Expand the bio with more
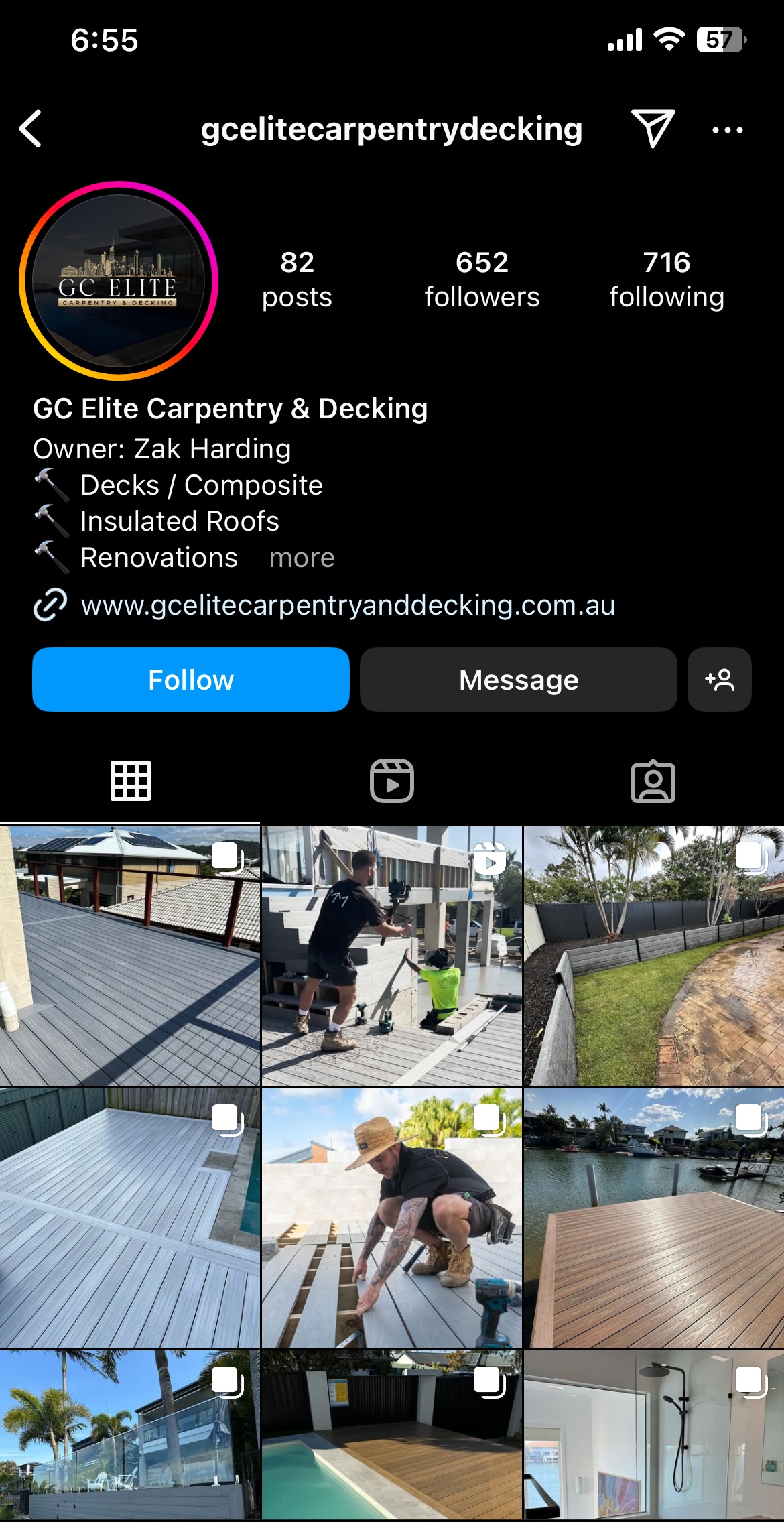 [x=302, y=558]
